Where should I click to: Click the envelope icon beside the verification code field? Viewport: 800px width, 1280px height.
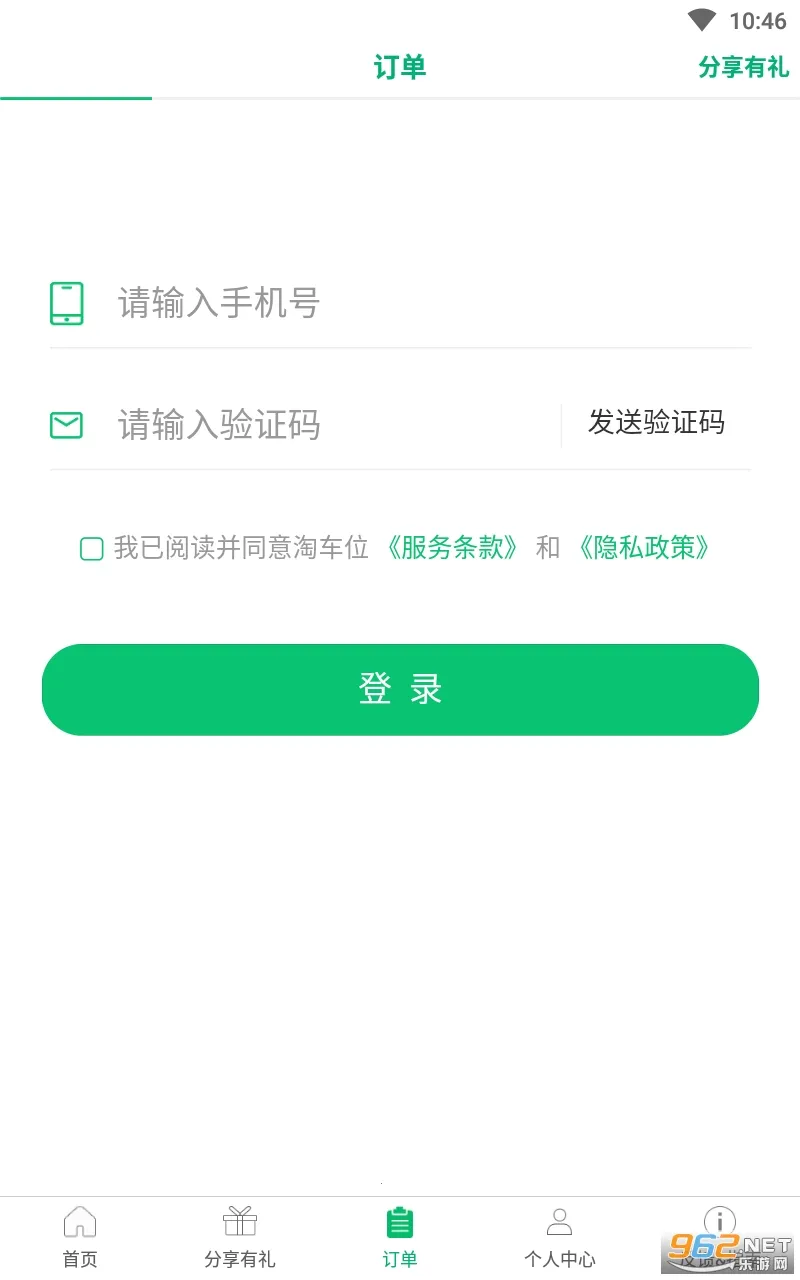(66, 425)
